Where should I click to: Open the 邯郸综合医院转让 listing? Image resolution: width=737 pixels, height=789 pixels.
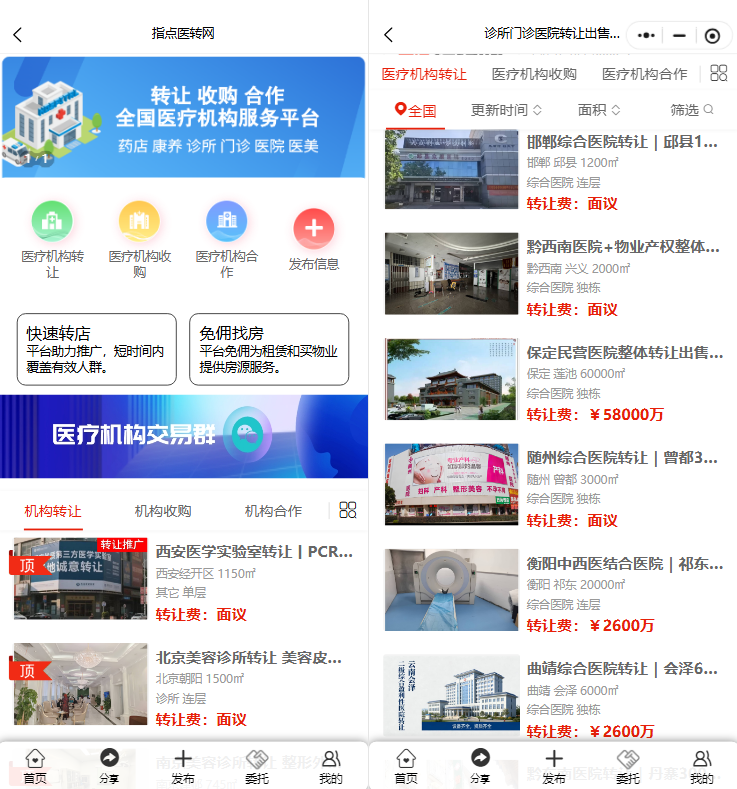(622, 142)
